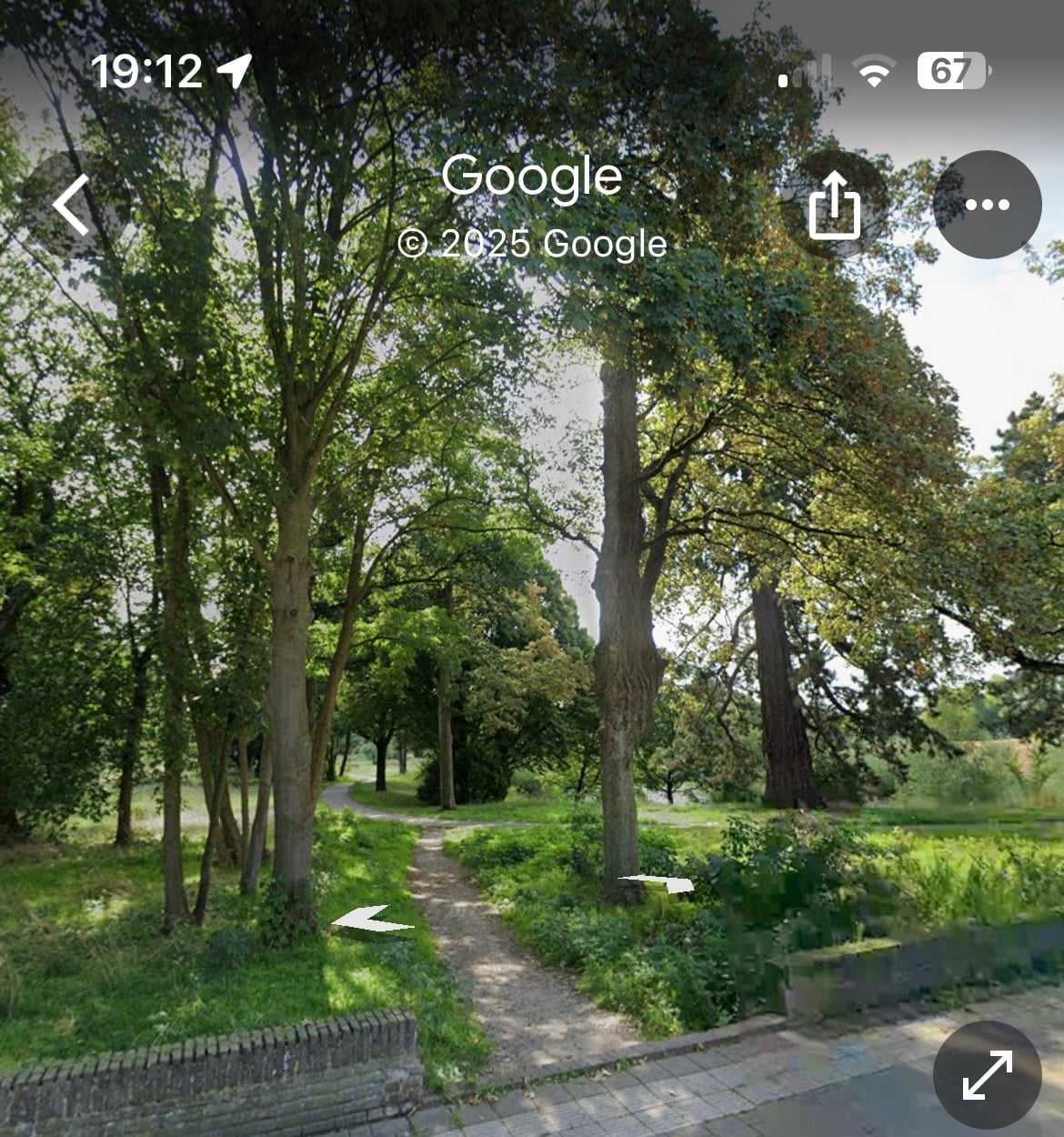
Task: Tap the left navigation arrow on the path
Action: click(x=376, y=920)
